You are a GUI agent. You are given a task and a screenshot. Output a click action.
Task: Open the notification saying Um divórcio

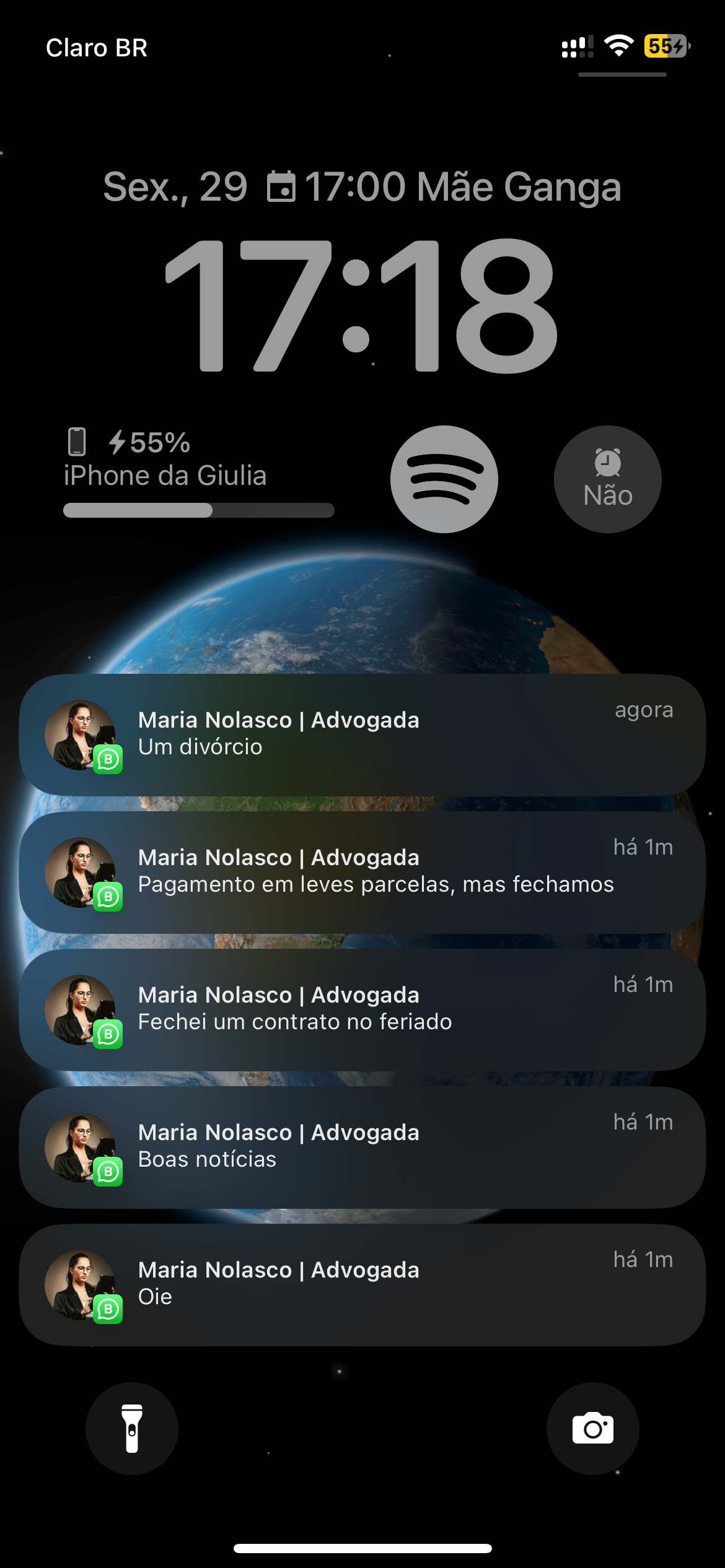[362, 734]
